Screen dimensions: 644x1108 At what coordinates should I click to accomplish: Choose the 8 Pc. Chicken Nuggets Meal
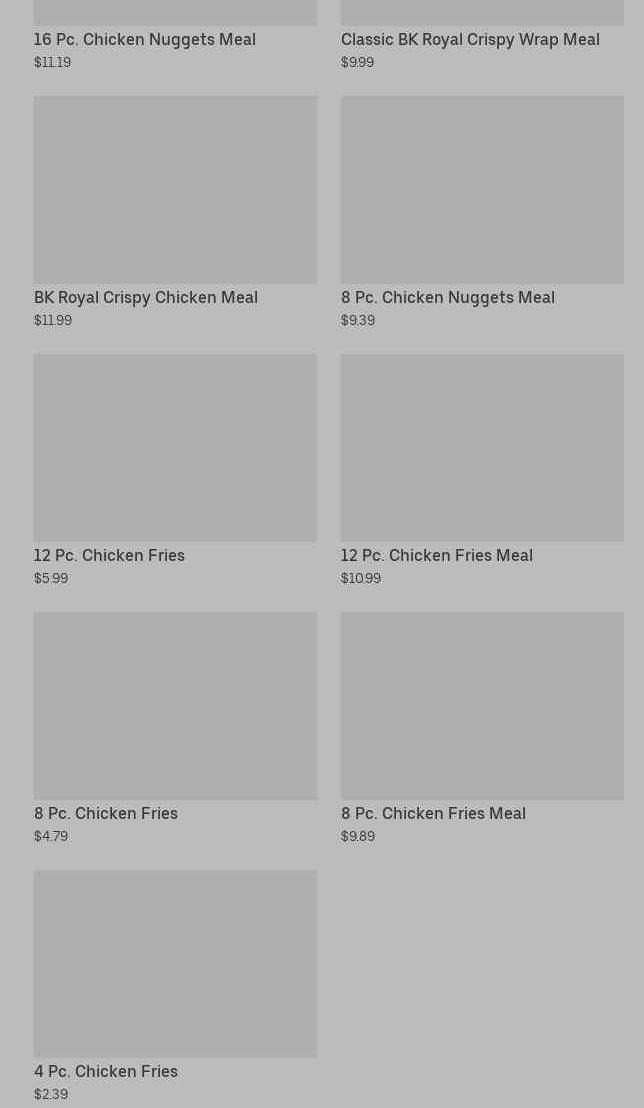point(482,212)
